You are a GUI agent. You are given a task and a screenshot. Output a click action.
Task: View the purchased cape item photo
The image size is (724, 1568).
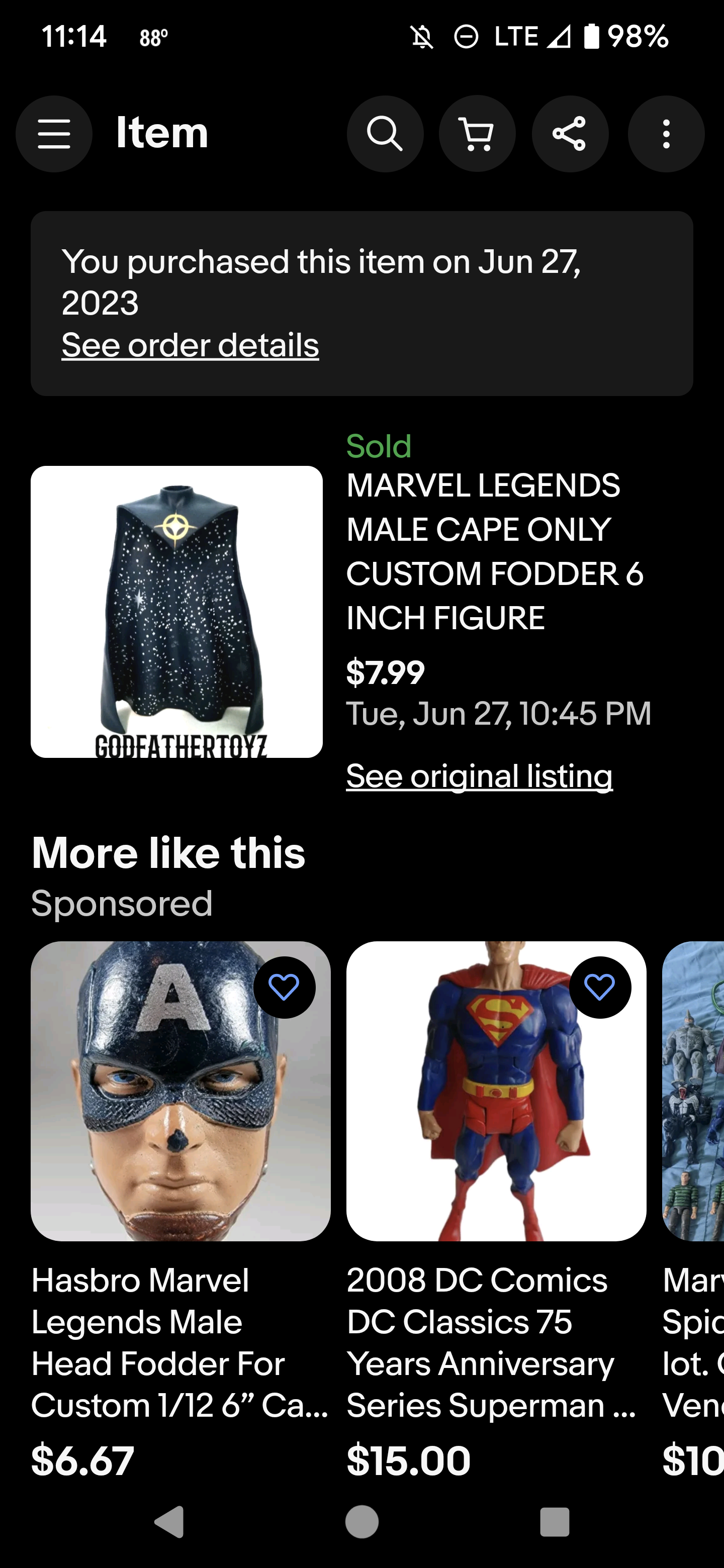(x=176, y=612)
